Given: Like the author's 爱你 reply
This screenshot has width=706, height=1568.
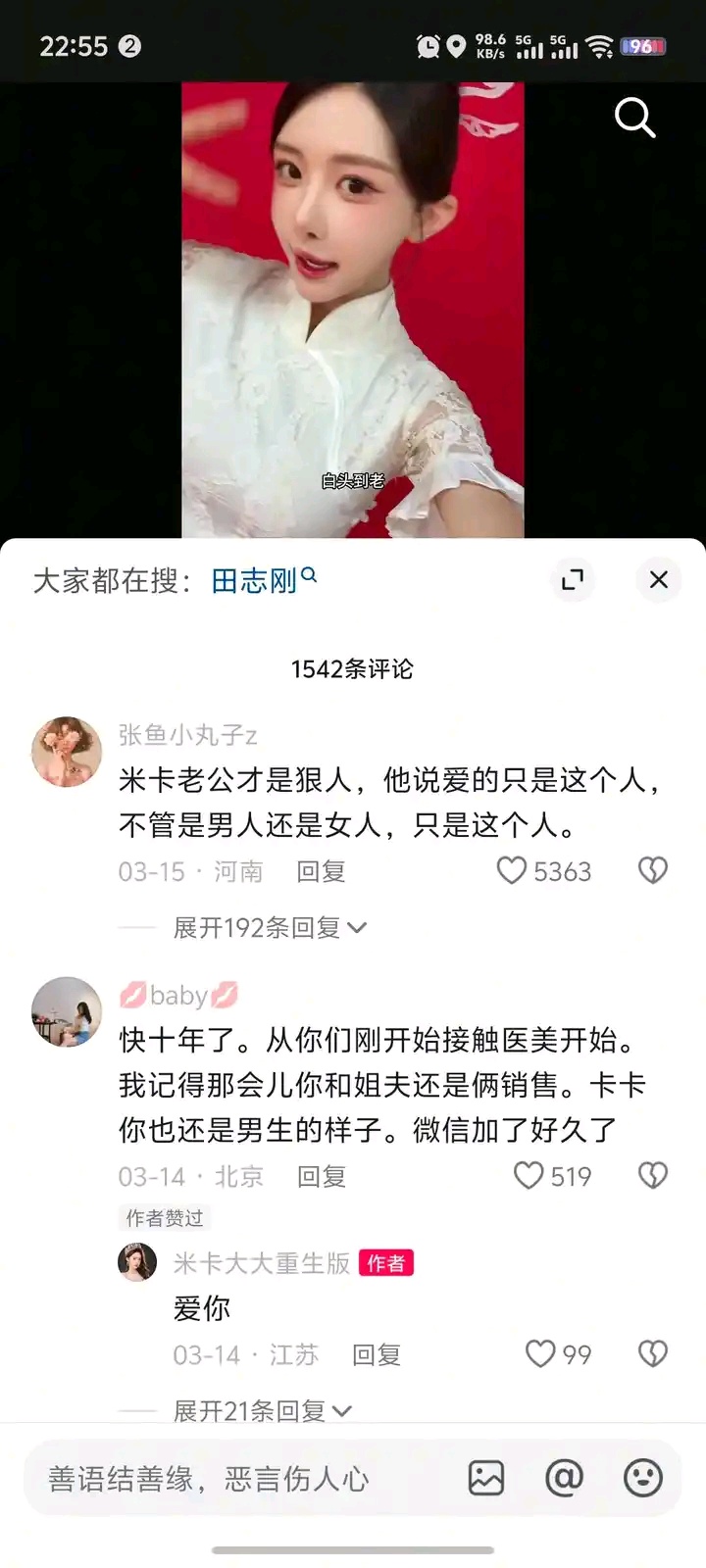Looking at the screenshot, I should click(540, 1353).
